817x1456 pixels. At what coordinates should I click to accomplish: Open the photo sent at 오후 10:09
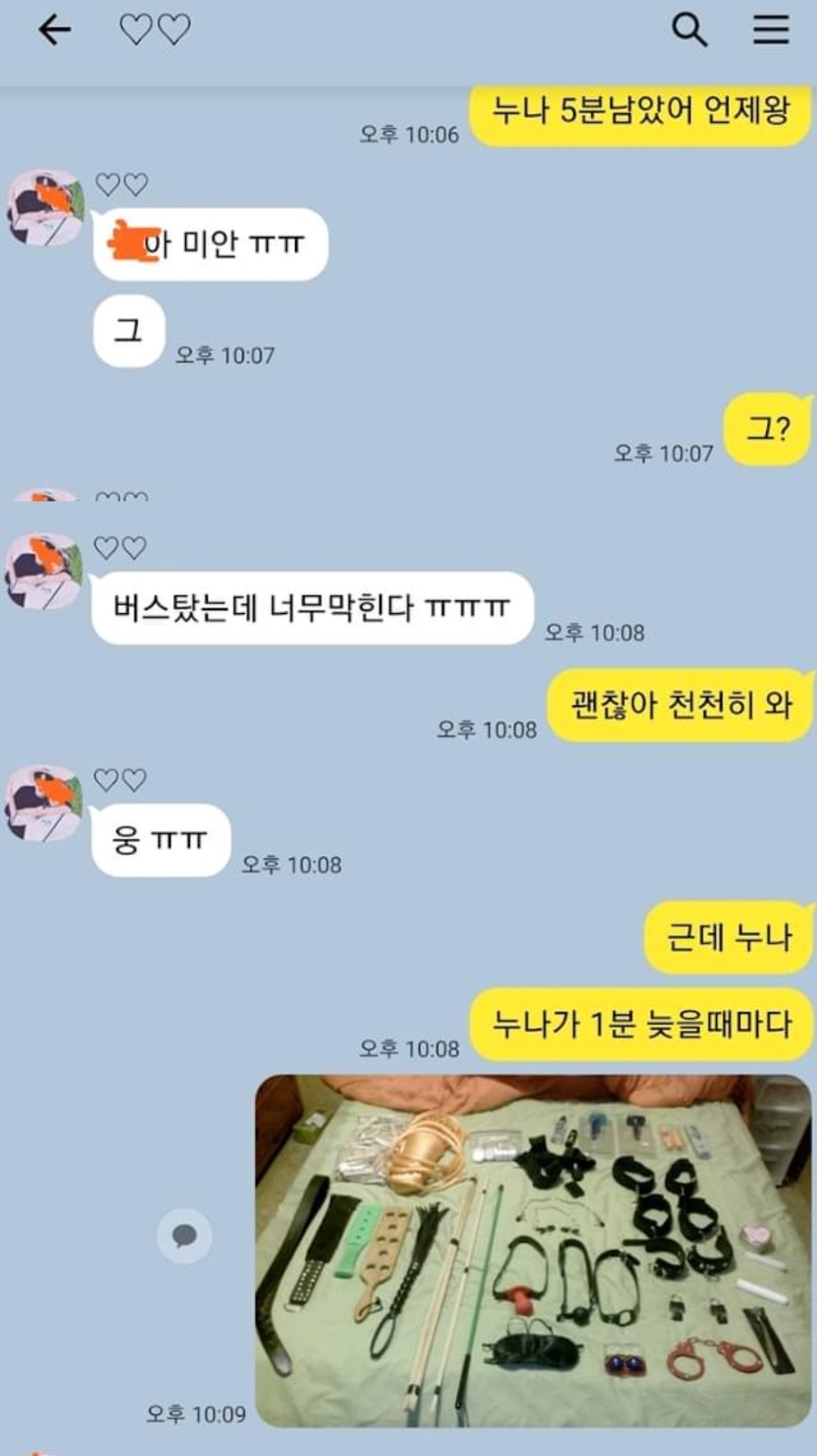point(533,1250)
